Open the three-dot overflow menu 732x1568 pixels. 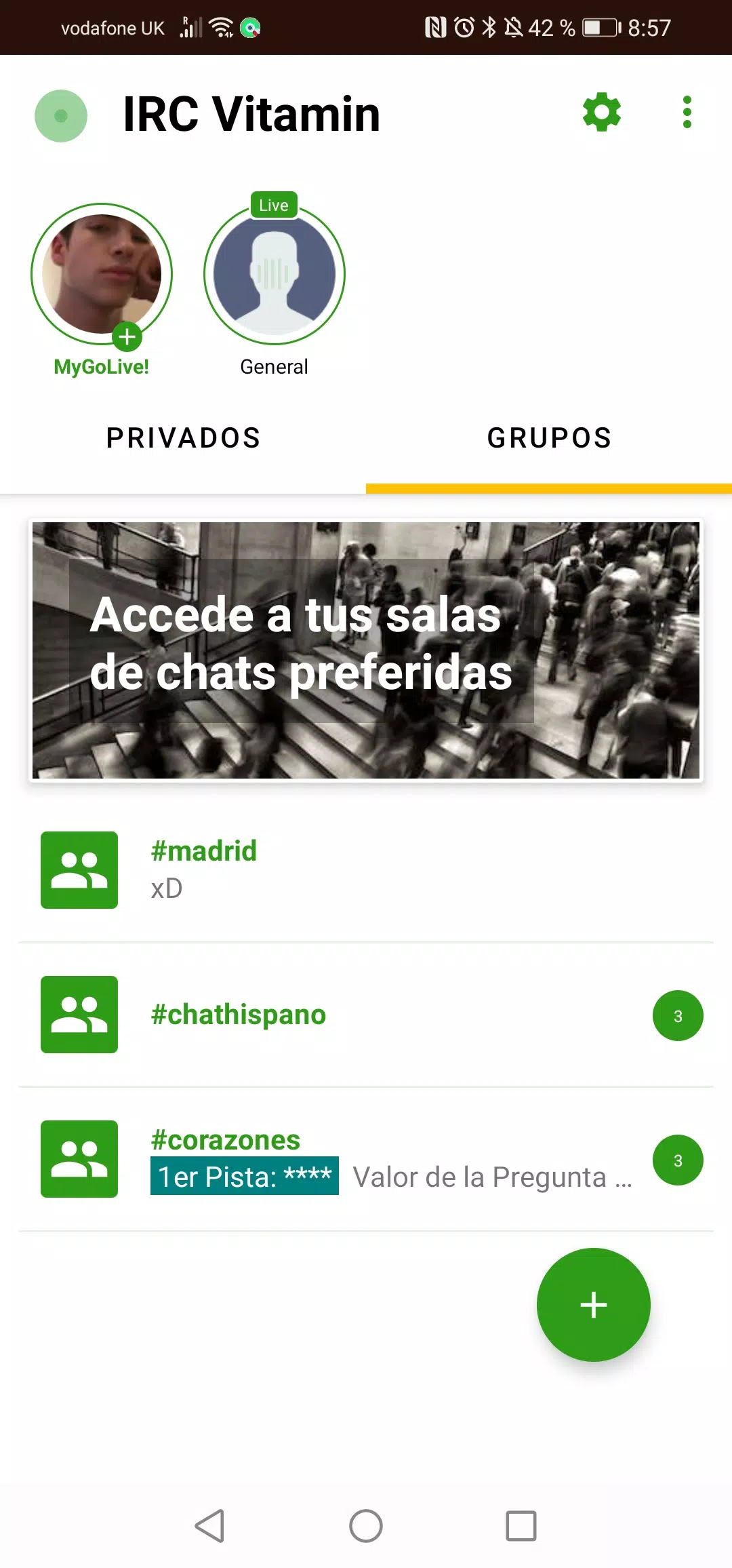(687, 113)
